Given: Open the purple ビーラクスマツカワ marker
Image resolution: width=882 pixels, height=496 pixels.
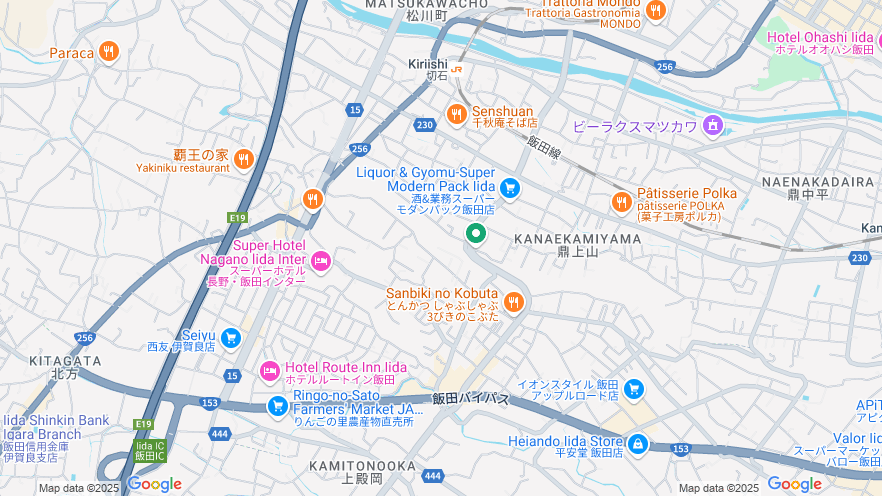Looking at the screenshot, I should 712,125.
